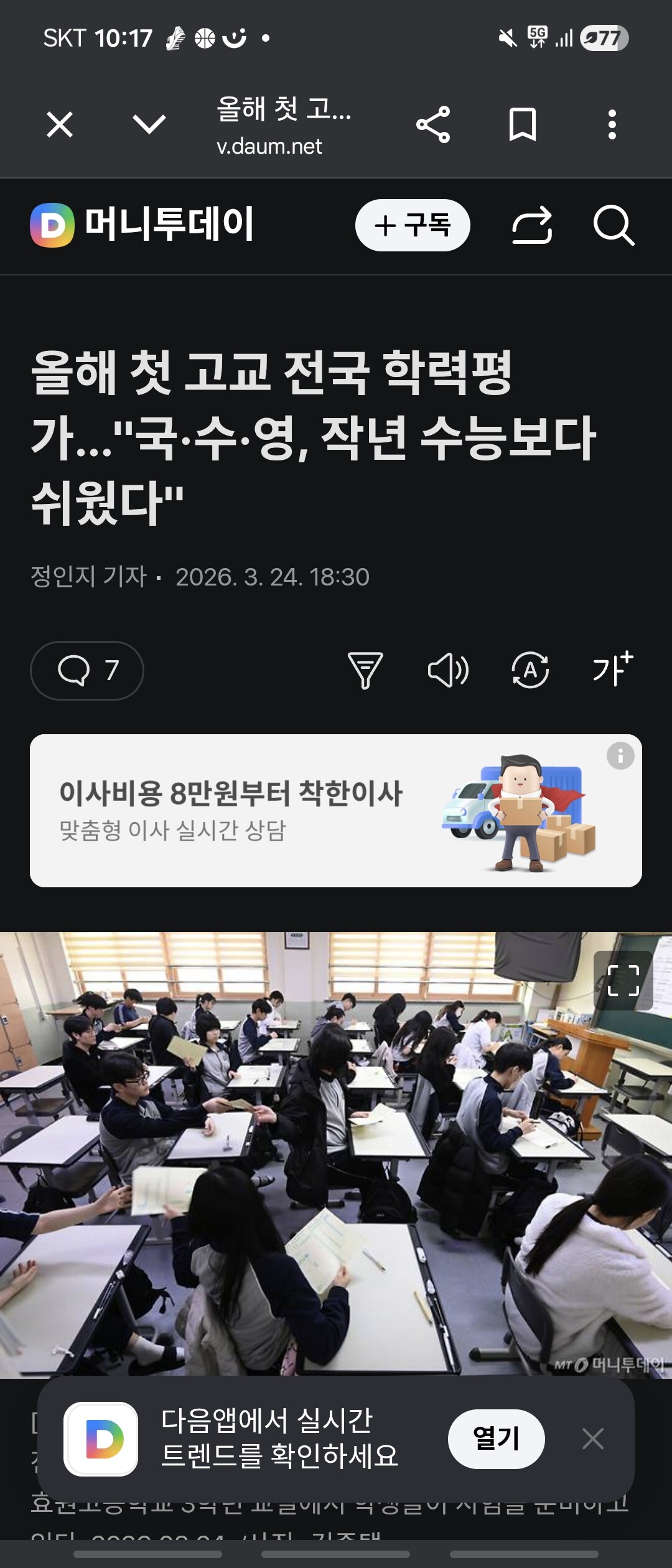Bookmark this page in the browser
Image resolution: width=672 pixels, height=1568 pixels.
click(522, 124)
